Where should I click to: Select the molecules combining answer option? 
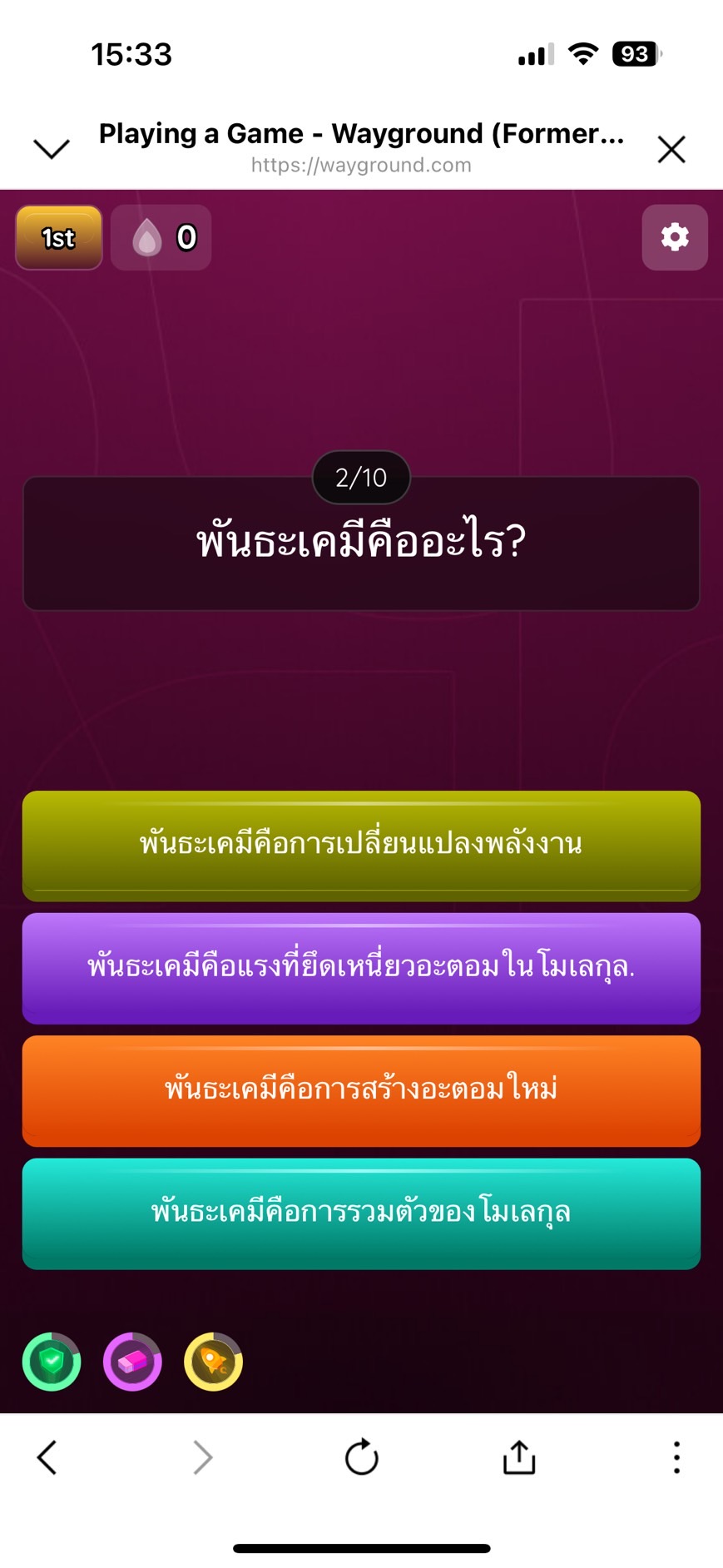tap(361, 1213)
